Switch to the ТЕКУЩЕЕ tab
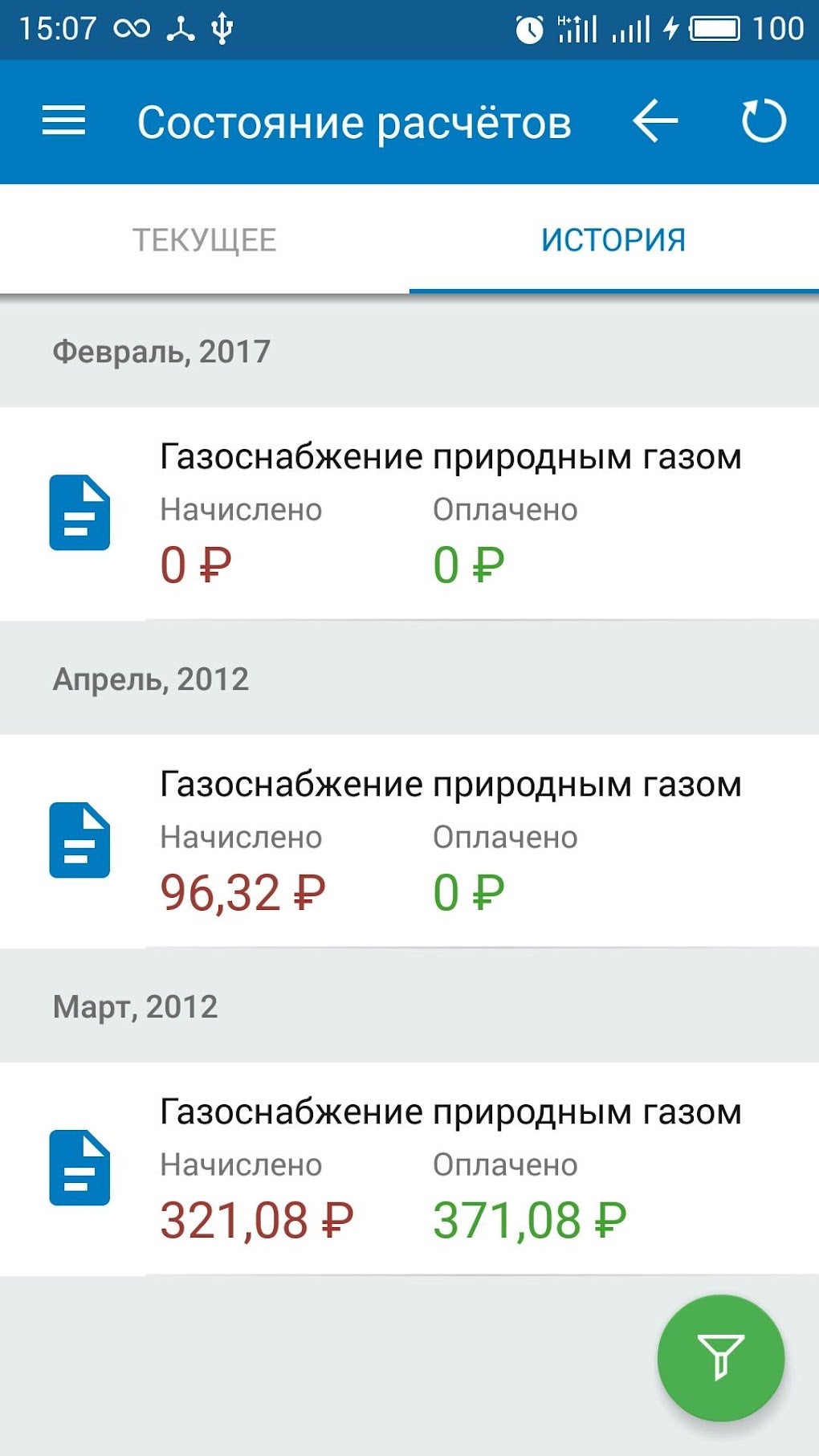This screenshot has width=819, height=1456. pyautogui.click(x=205, y=240)
